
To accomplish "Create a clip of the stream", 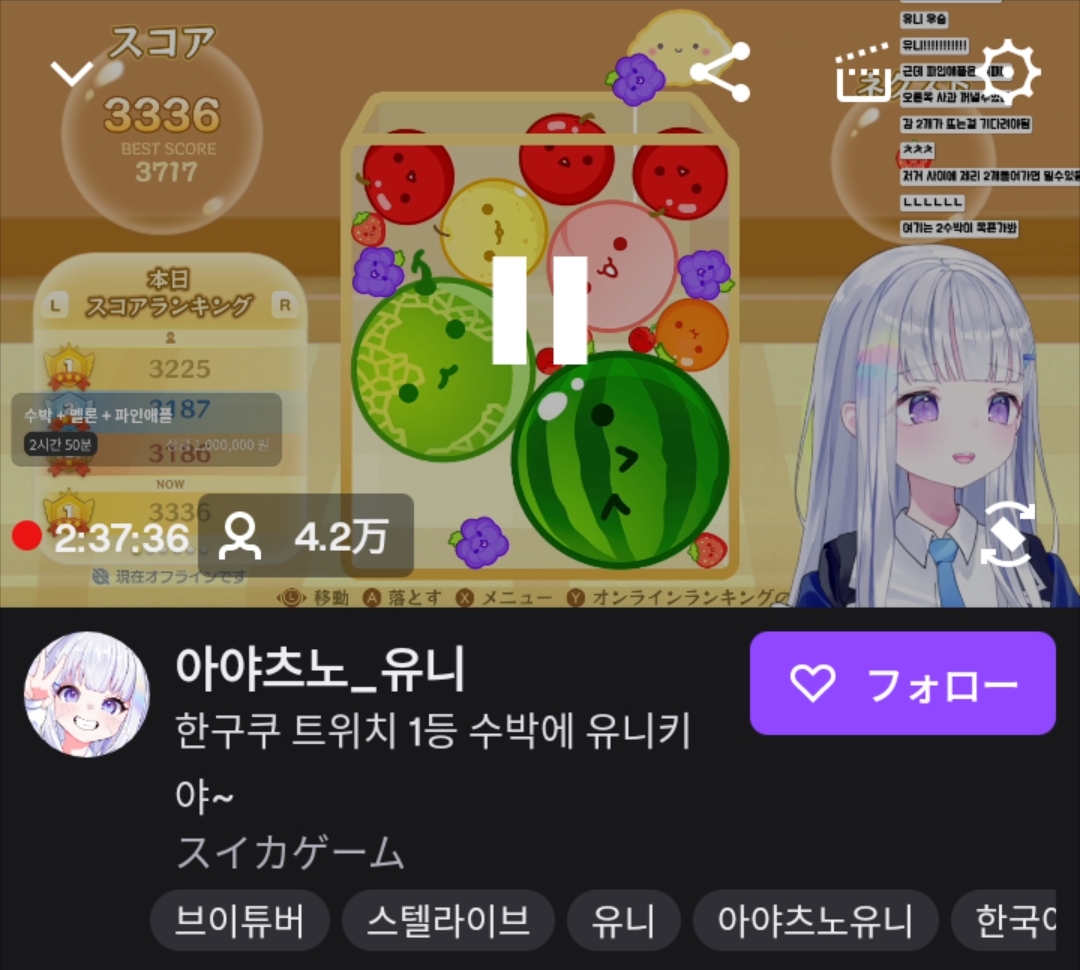I will [x=862, y=72].
